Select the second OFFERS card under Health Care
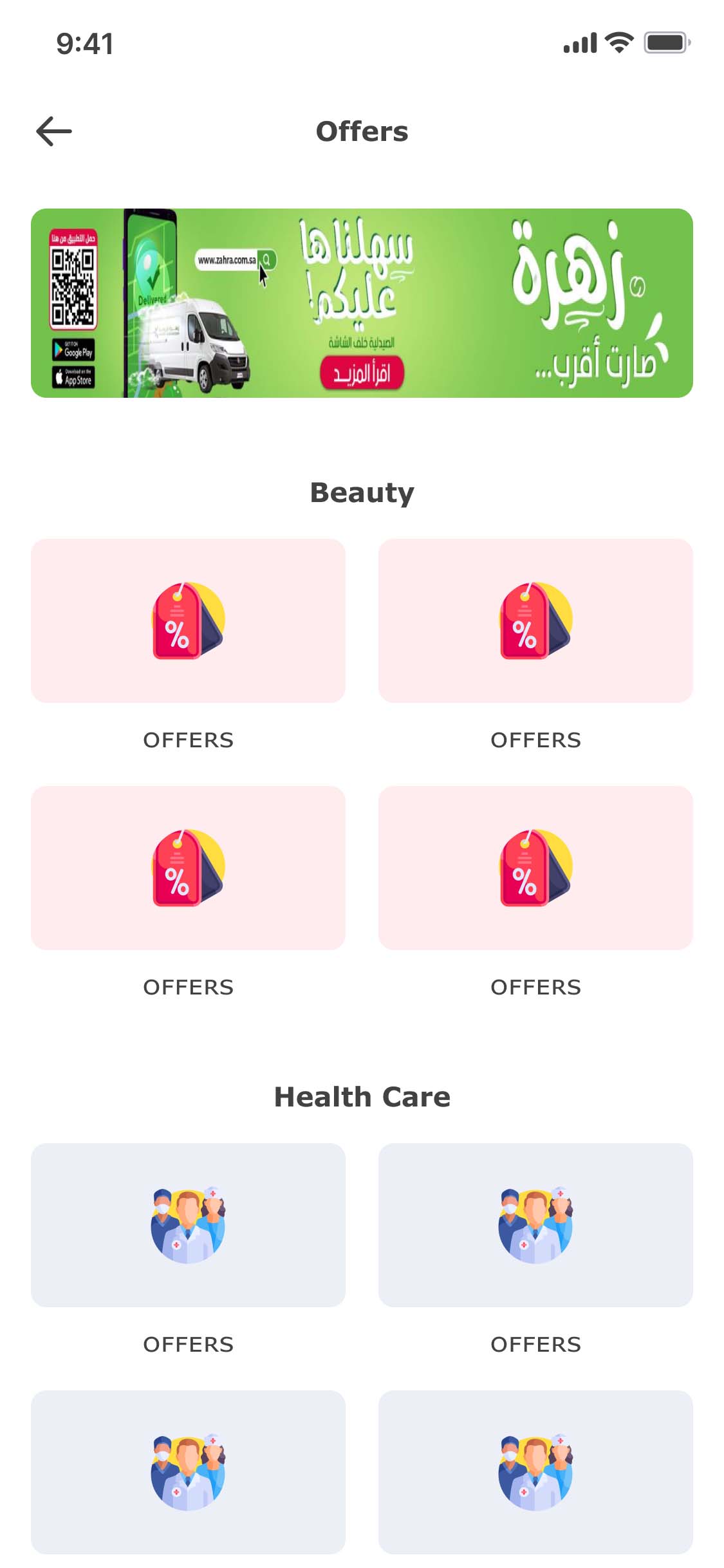 [x=535, y=1225]
